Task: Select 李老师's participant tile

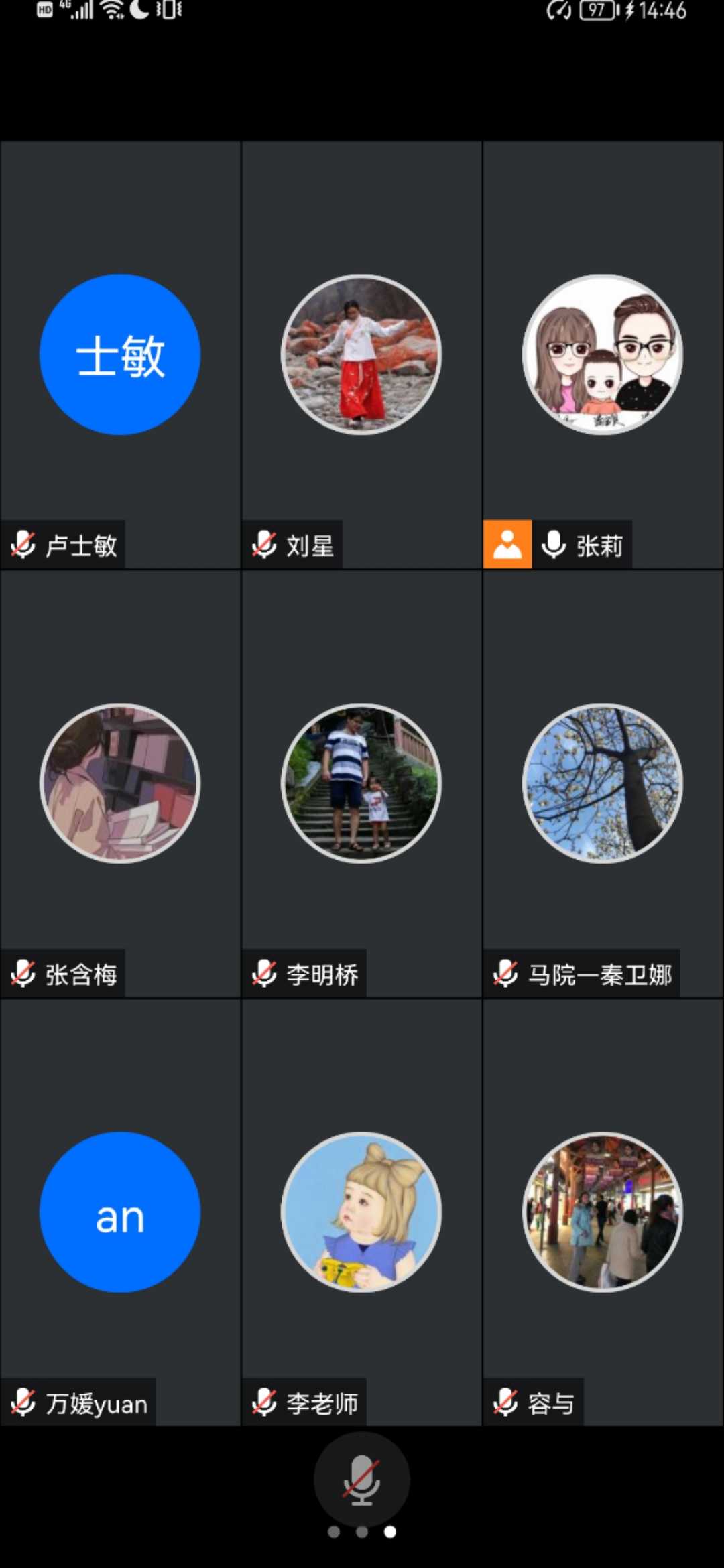Action: point(361,1212)
